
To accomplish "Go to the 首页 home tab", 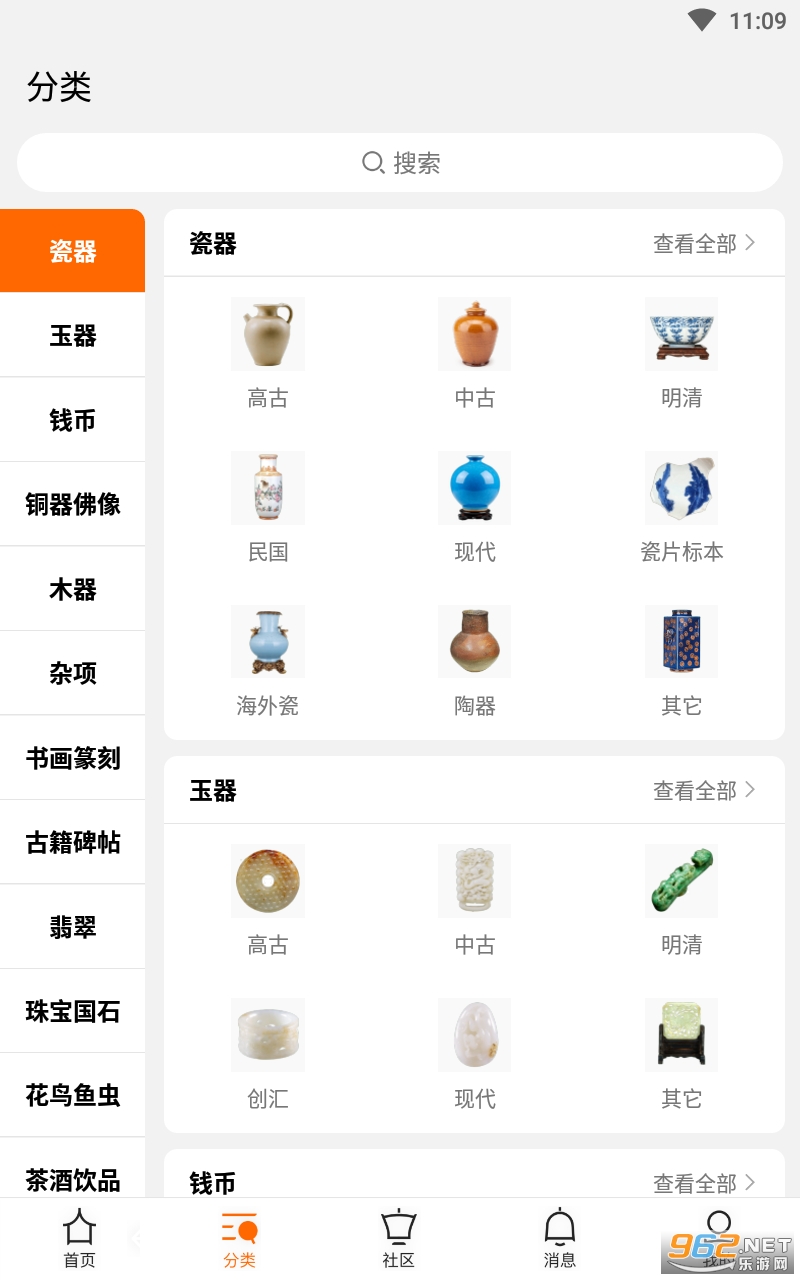I will pyautogui.click(x=80, y=1238).
